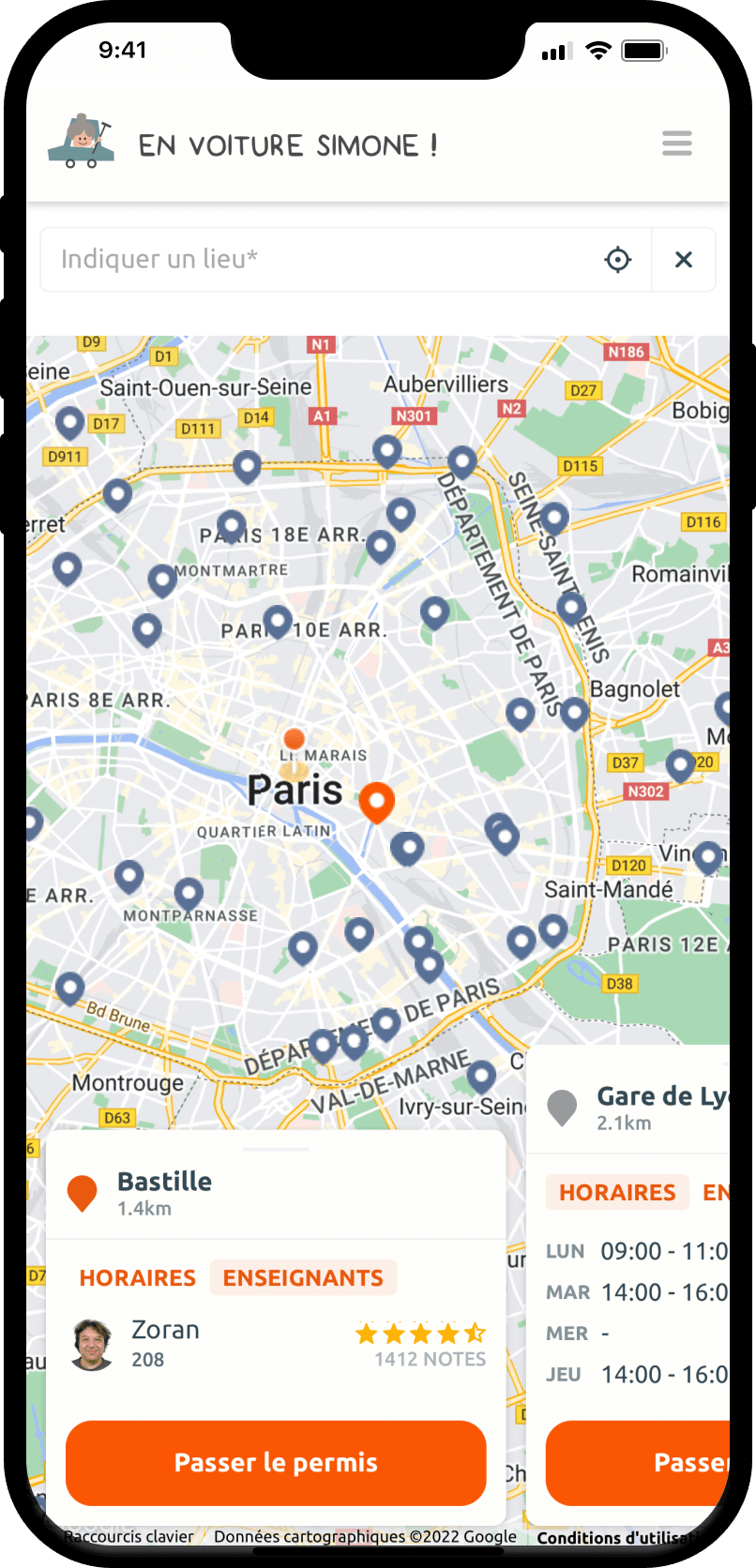This screenshot has height=1568, width=756.
Task: Switch to Horaires tab in Bastille card
Action: click(x=137, y=1277)
